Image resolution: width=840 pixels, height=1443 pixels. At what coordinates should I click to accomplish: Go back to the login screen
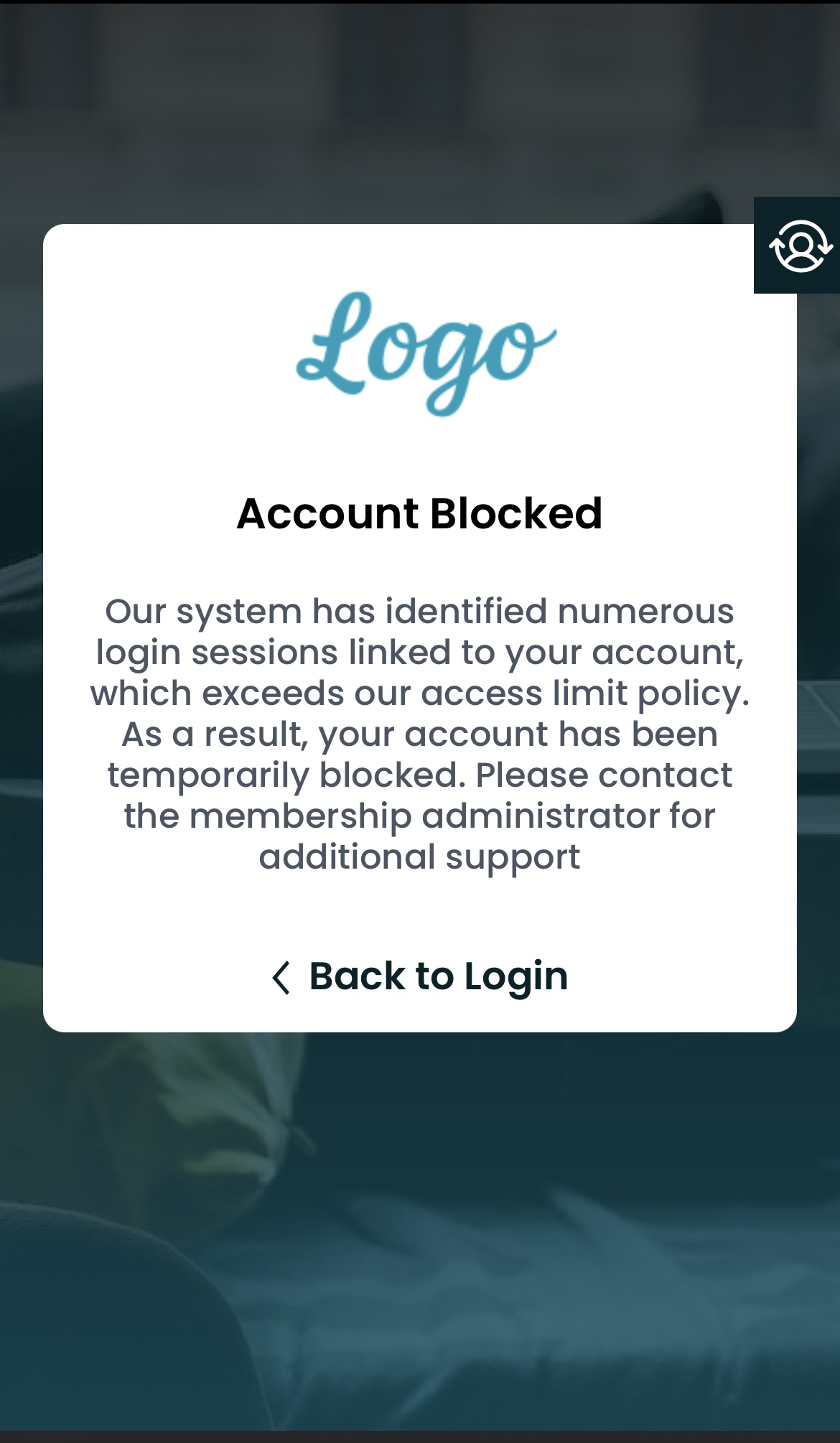click(x=420, y=977)
